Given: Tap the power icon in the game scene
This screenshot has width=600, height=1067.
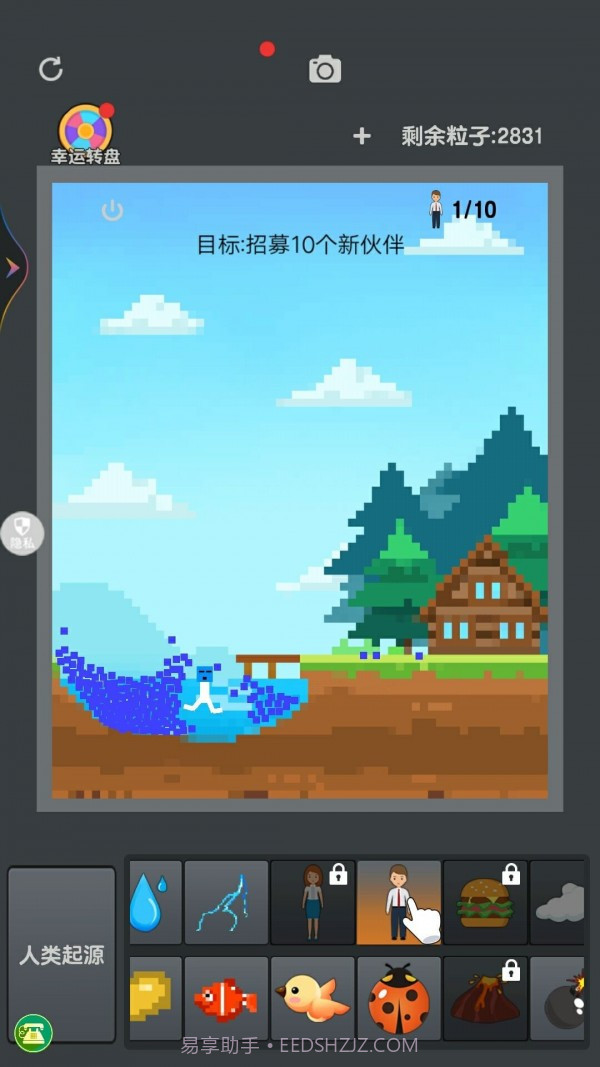Looking at the screenshot, I should 112,210.
